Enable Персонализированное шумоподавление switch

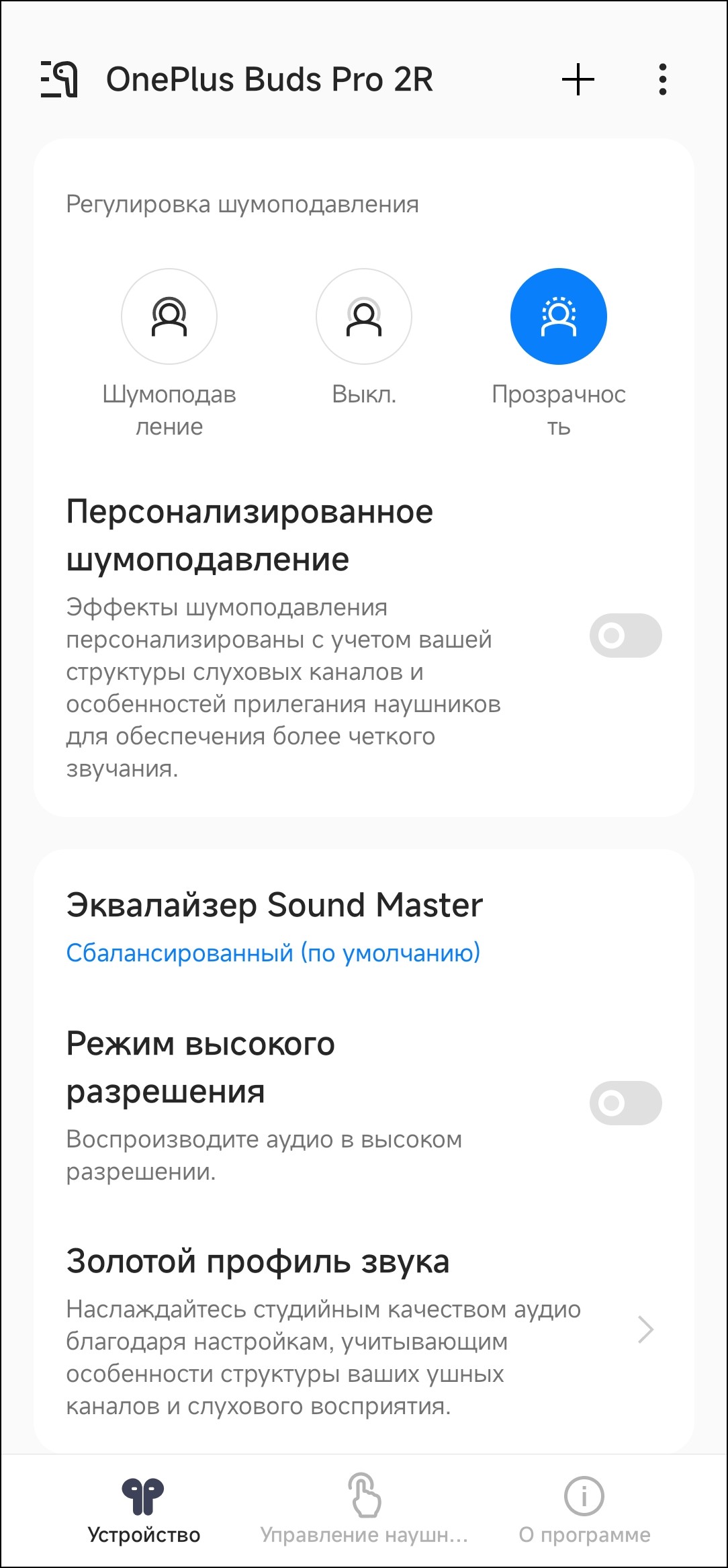pos(625,636)
